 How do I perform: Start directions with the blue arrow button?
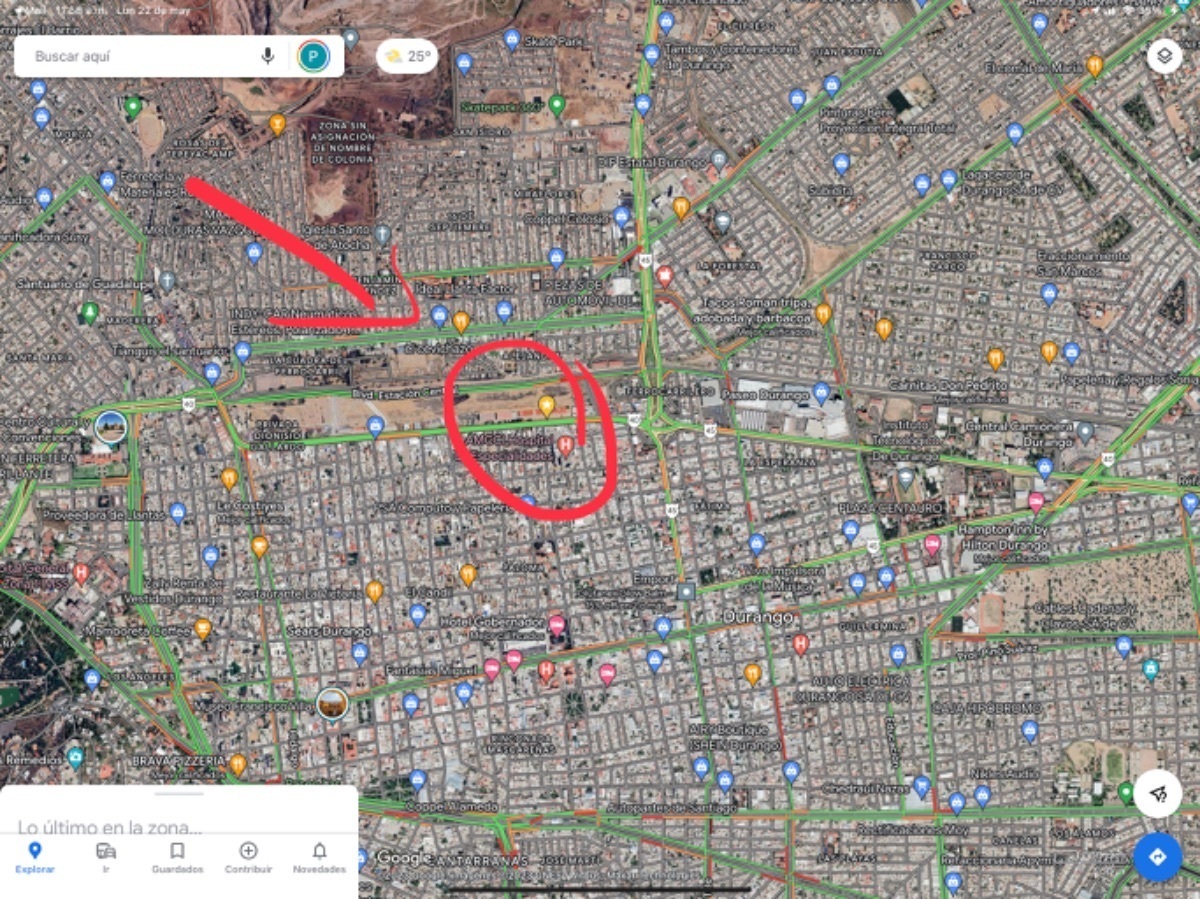click(1158, 857)
